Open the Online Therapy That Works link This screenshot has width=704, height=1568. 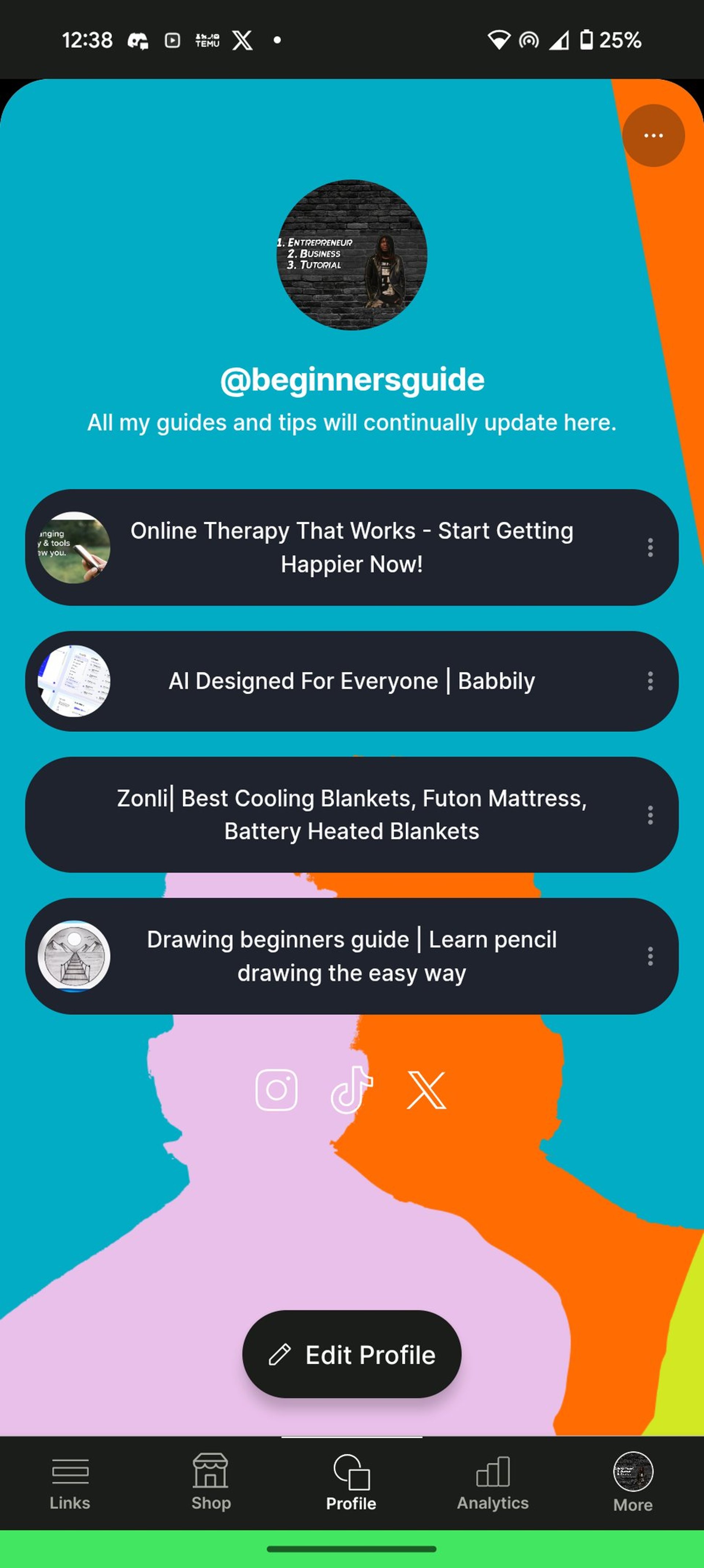tap(352, 547)
